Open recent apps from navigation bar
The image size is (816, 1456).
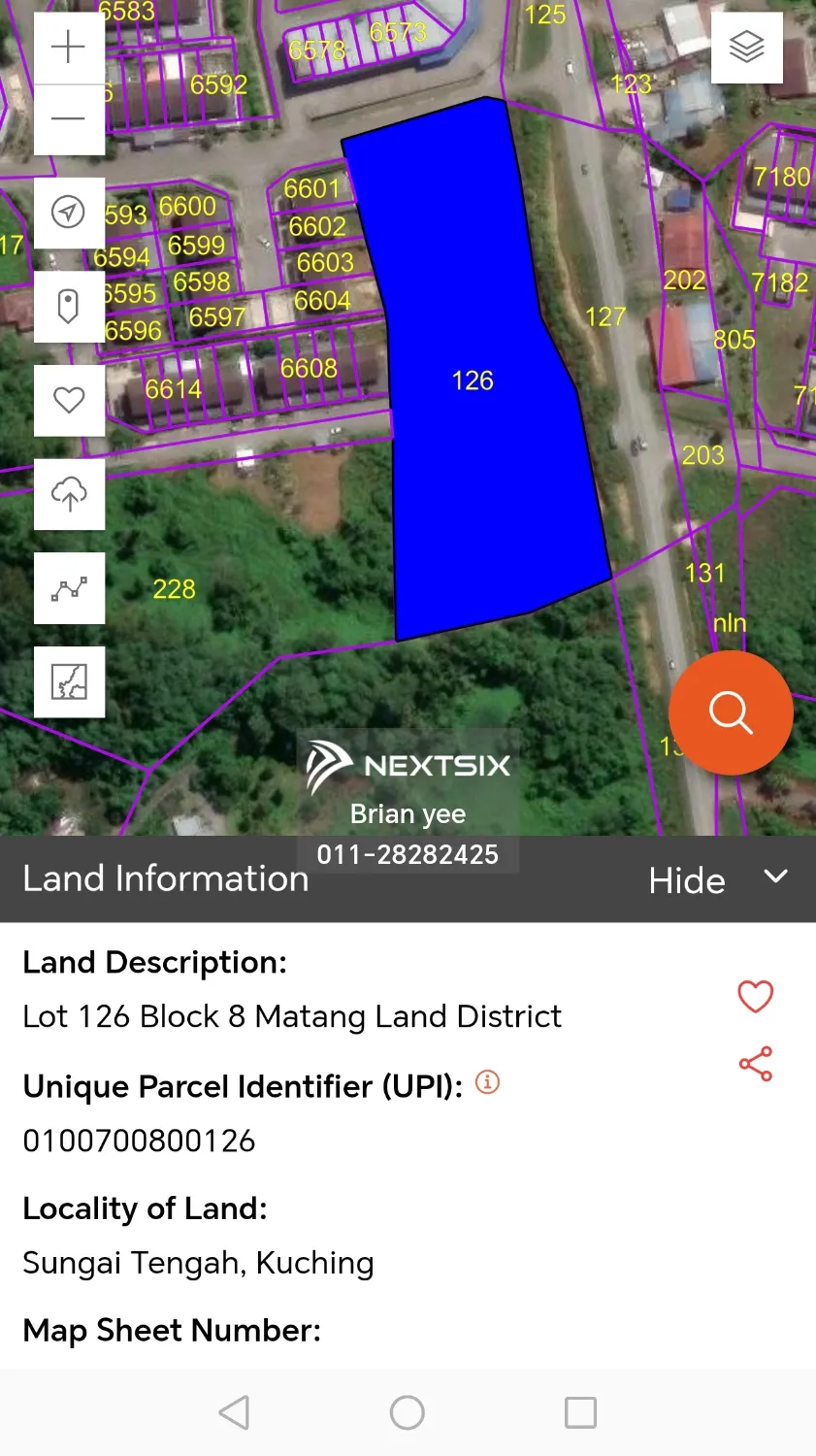[580, 1412]
